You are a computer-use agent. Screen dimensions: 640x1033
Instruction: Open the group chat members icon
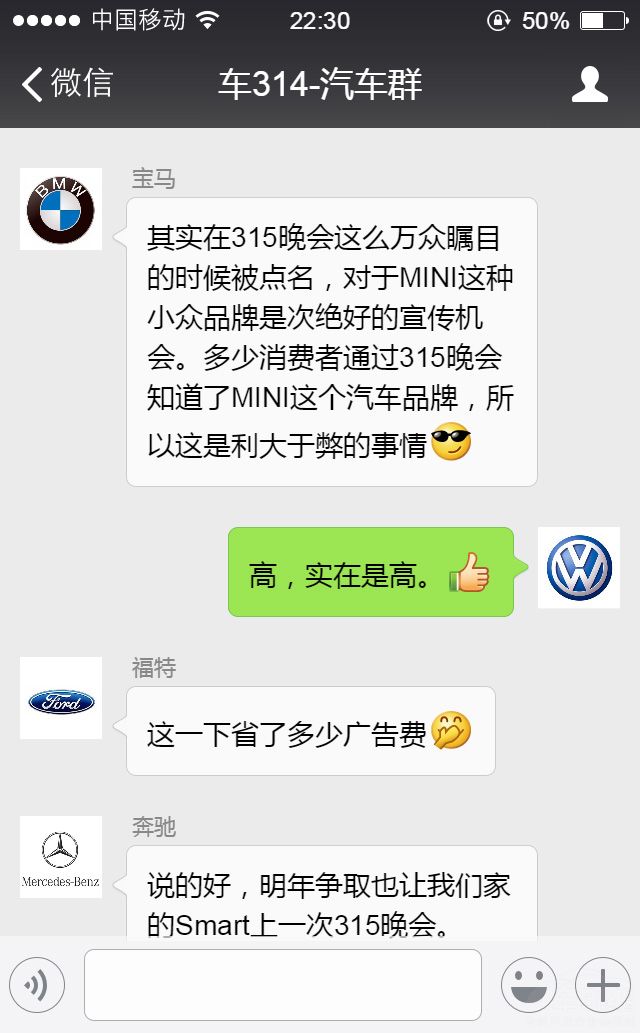coord(589,85)
